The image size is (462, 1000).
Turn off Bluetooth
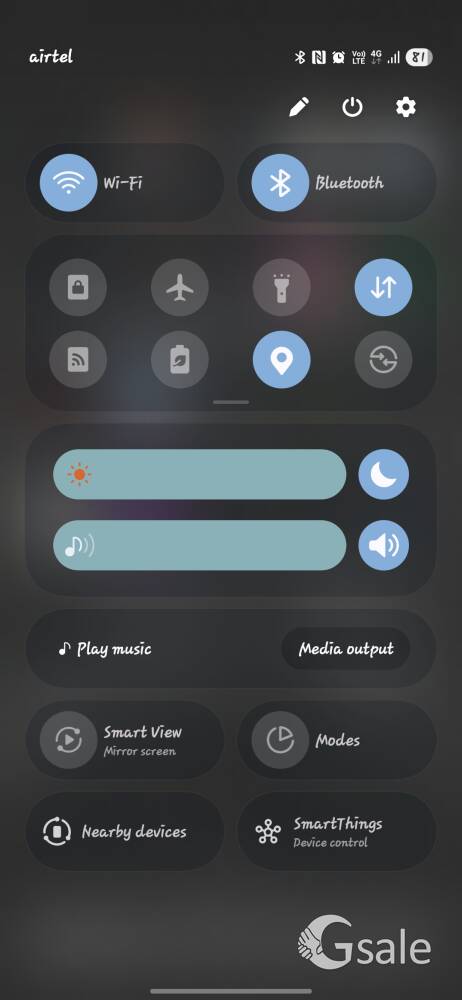coord(280,183)
